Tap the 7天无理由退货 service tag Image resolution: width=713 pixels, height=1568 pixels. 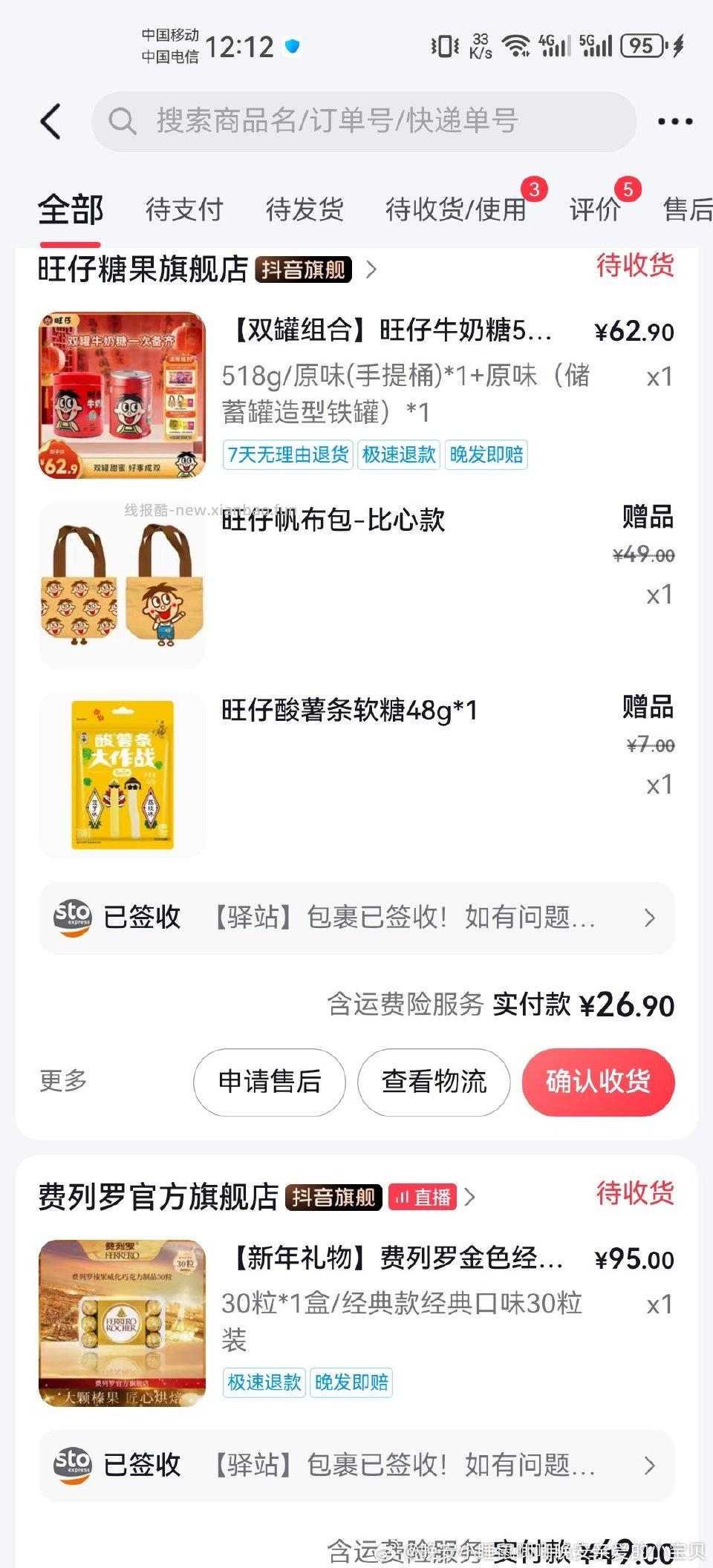tap(288, 456)
